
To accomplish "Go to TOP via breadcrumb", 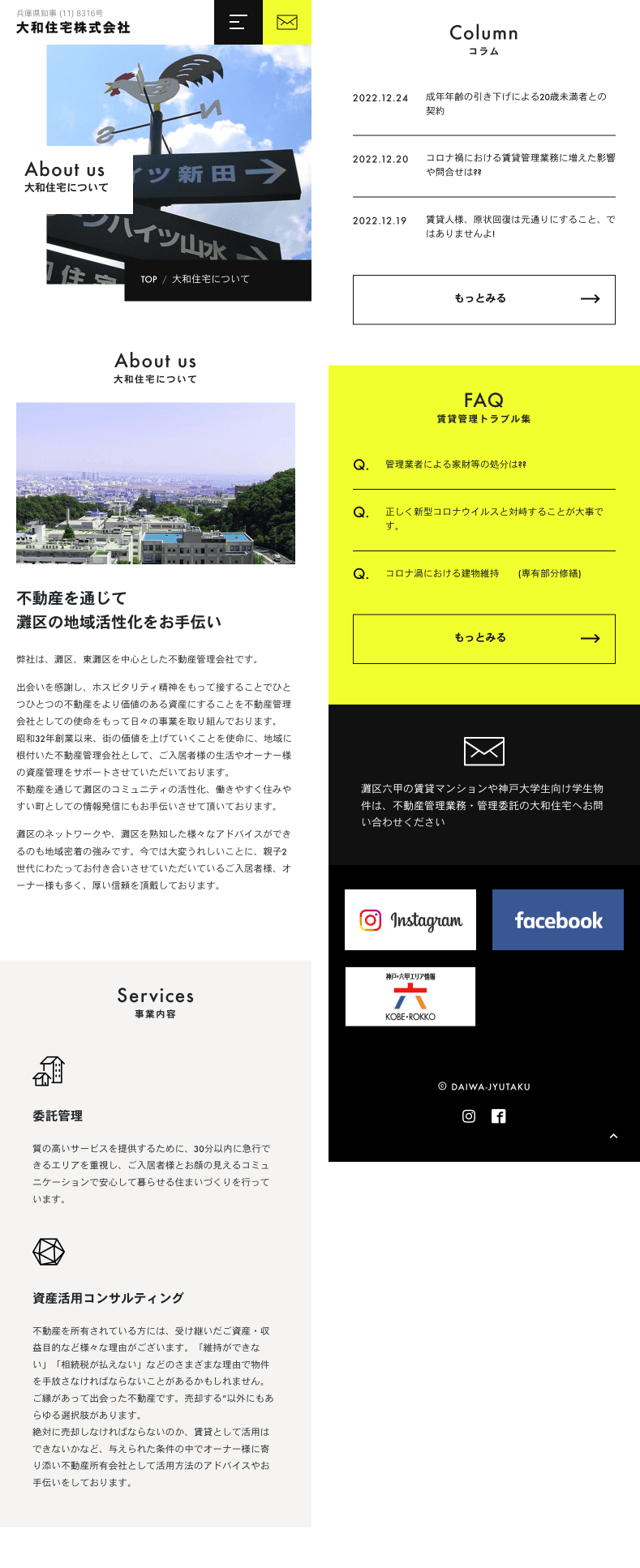I will [148, 279].
